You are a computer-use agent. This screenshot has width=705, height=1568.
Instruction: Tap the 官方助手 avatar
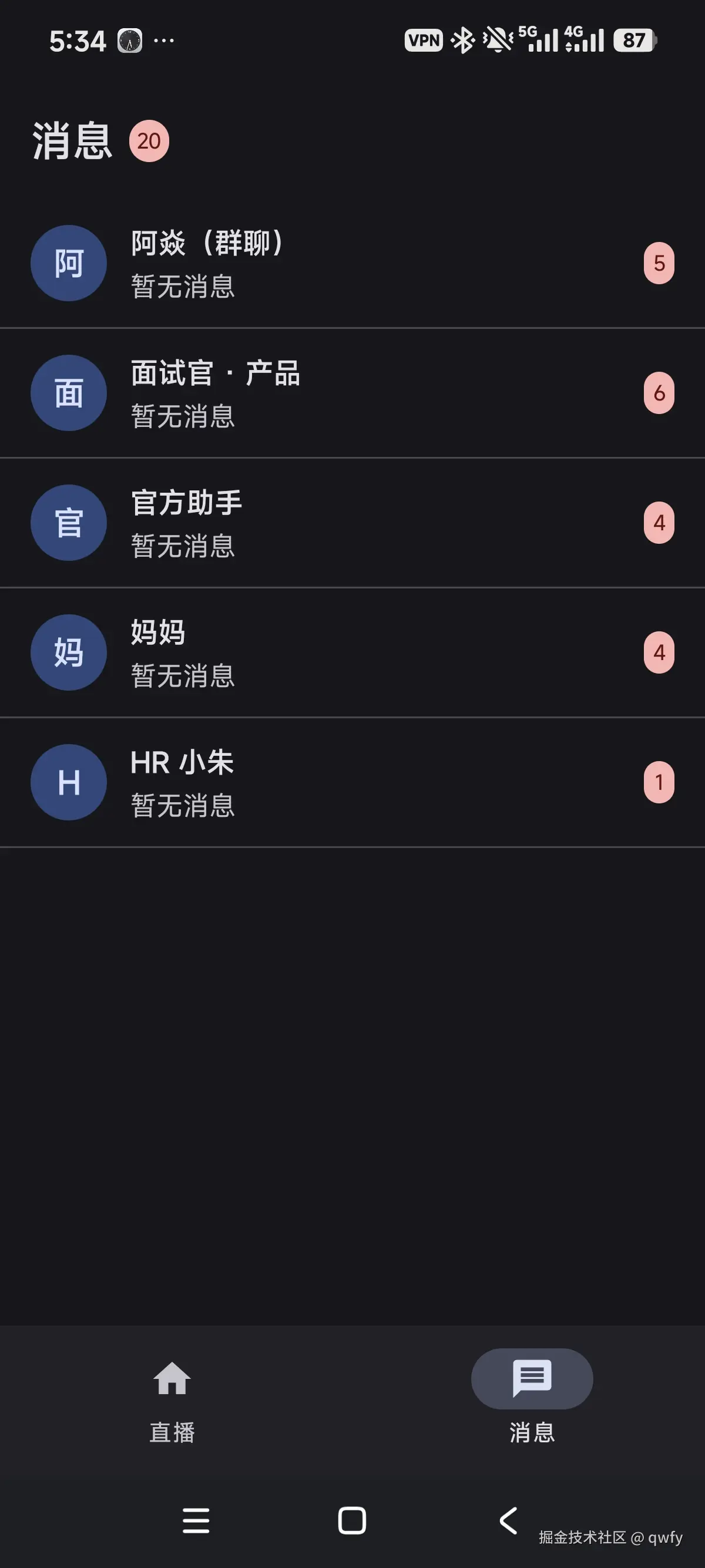68,522
